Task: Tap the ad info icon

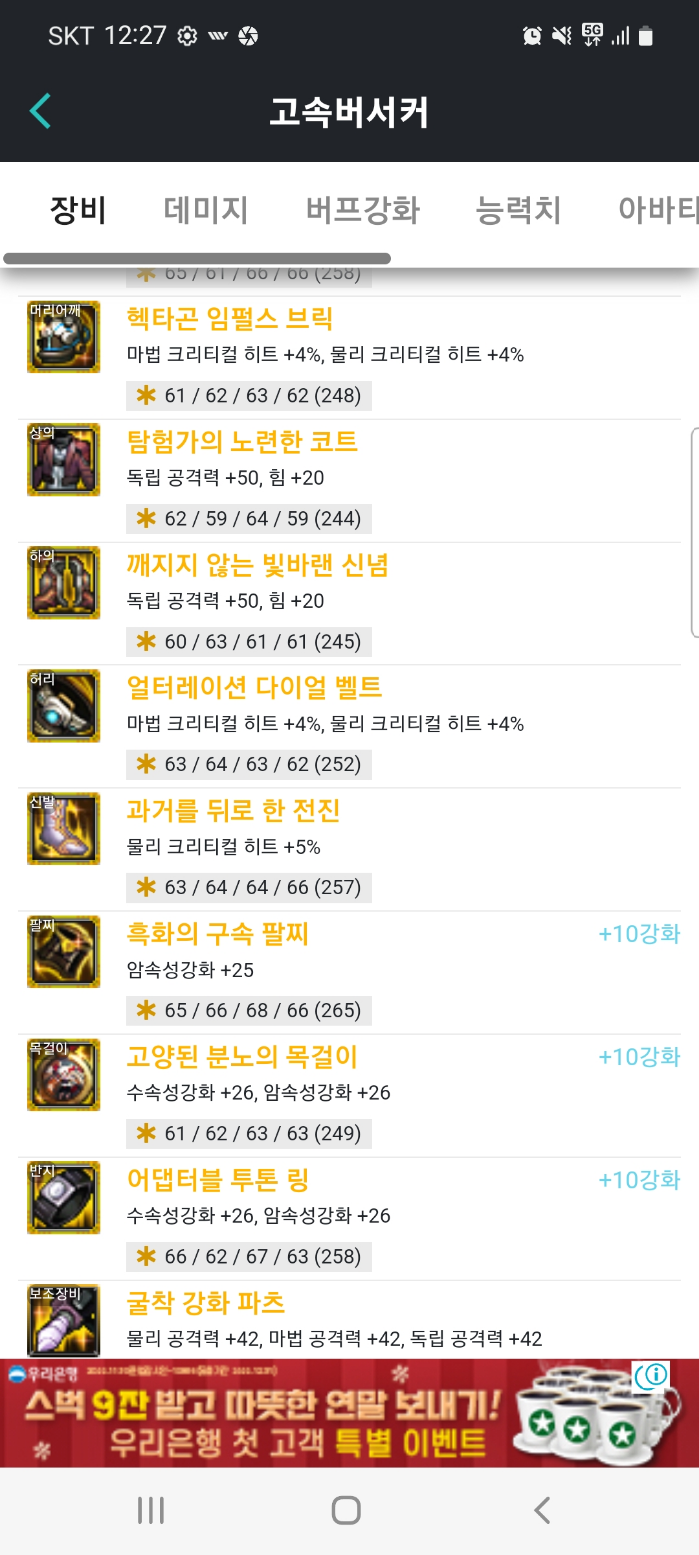Action: click(x=656, y=1375)
